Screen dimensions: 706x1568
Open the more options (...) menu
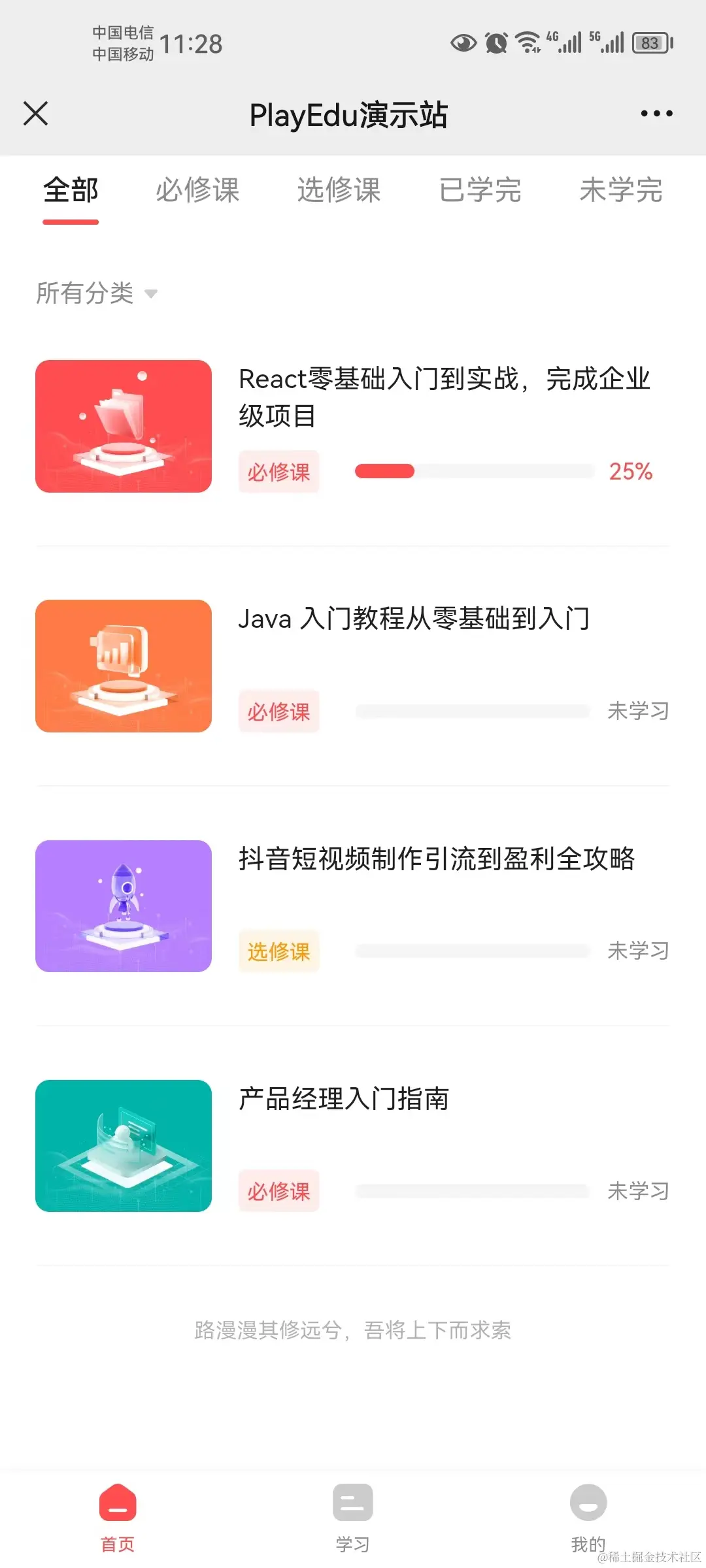pos(656,113)
